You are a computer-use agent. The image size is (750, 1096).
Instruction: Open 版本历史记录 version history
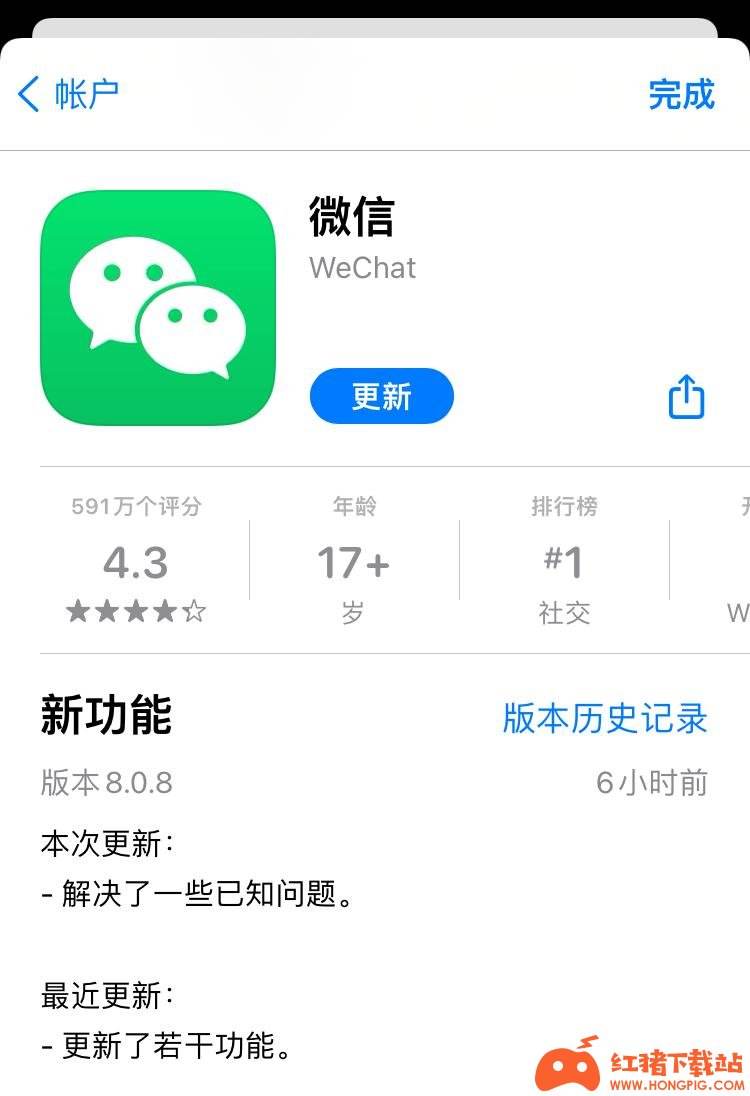[605, 718]
